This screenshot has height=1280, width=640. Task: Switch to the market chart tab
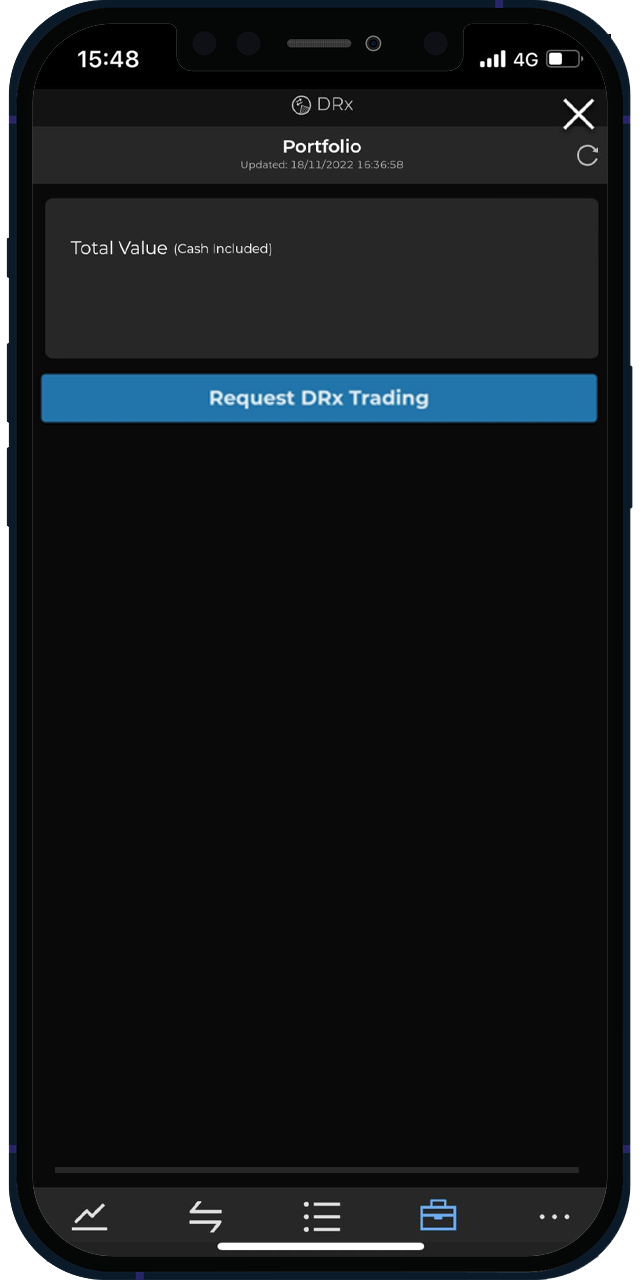click(89, 1216)
